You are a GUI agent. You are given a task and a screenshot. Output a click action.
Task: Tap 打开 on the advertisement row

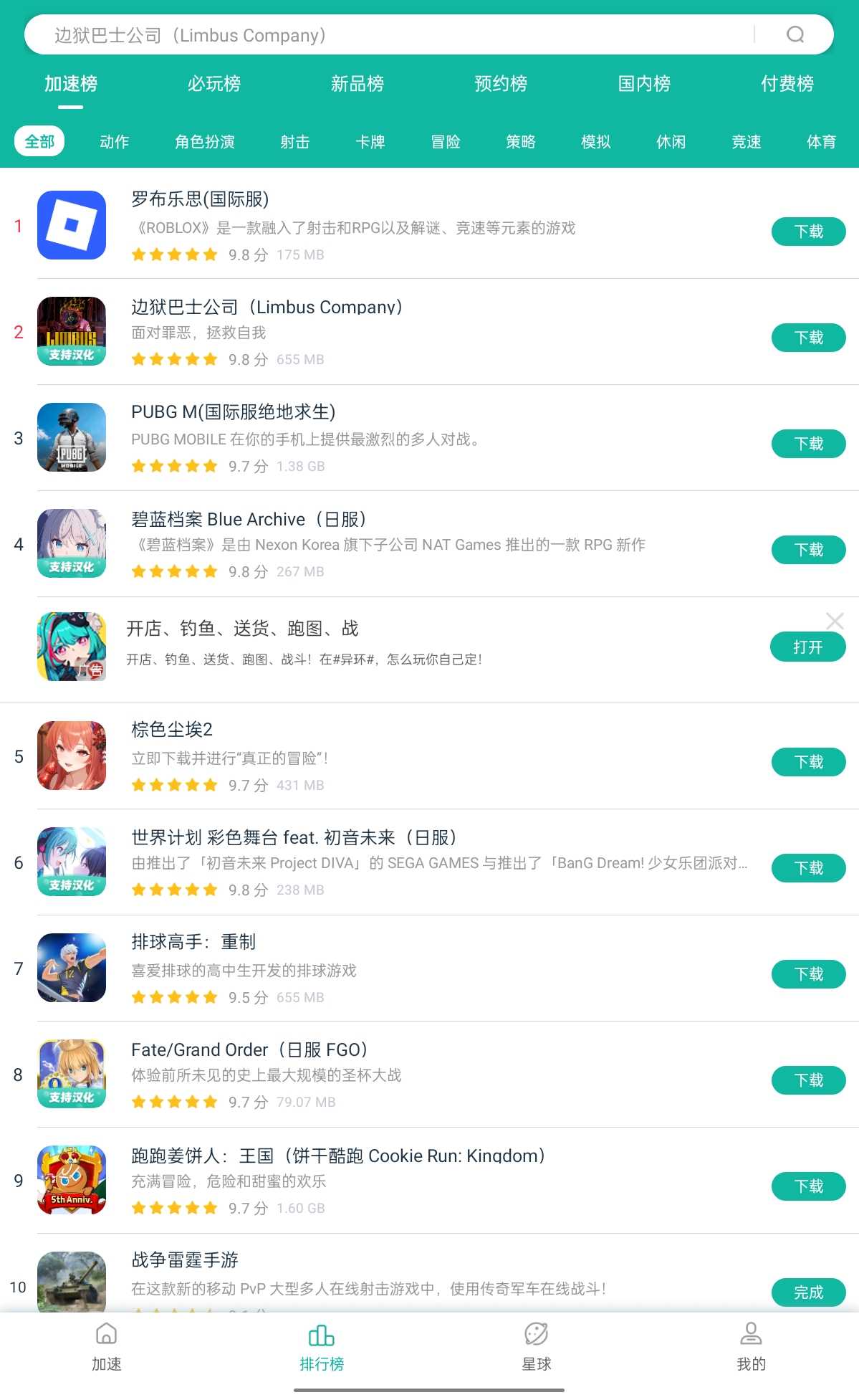click(807, 647)
